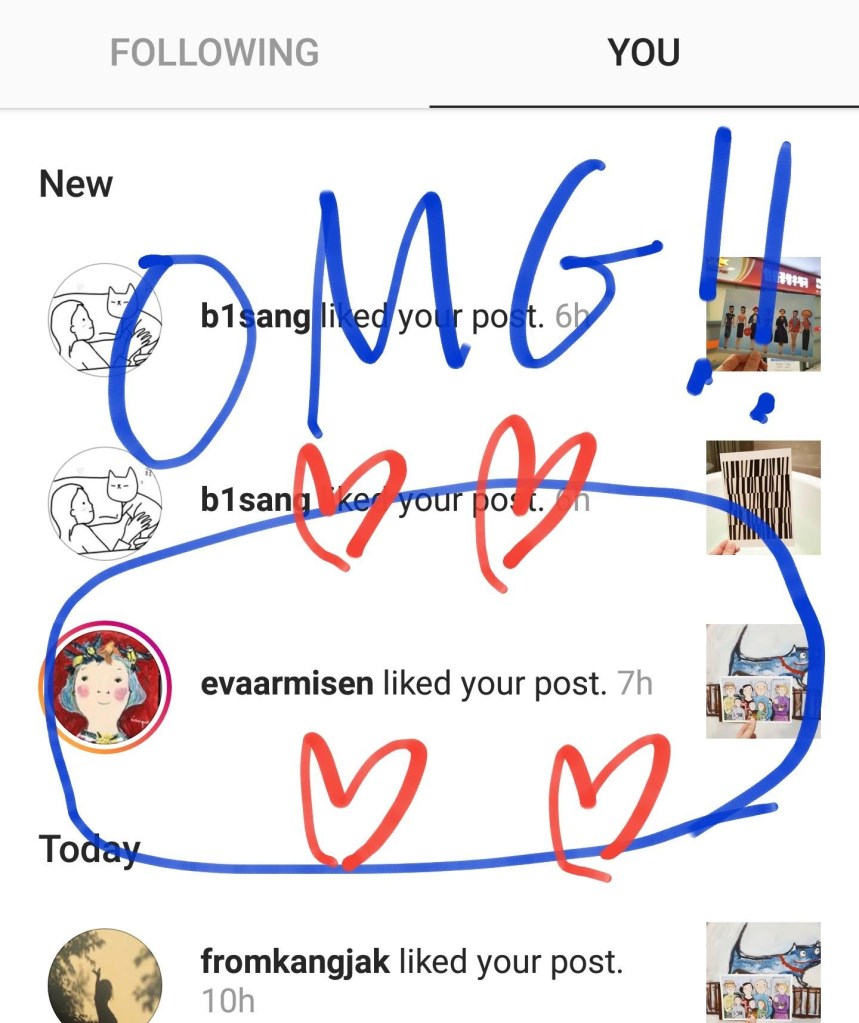
Task: Open the striped pattern post thumbnail
Action: click(x=762, y=497)
